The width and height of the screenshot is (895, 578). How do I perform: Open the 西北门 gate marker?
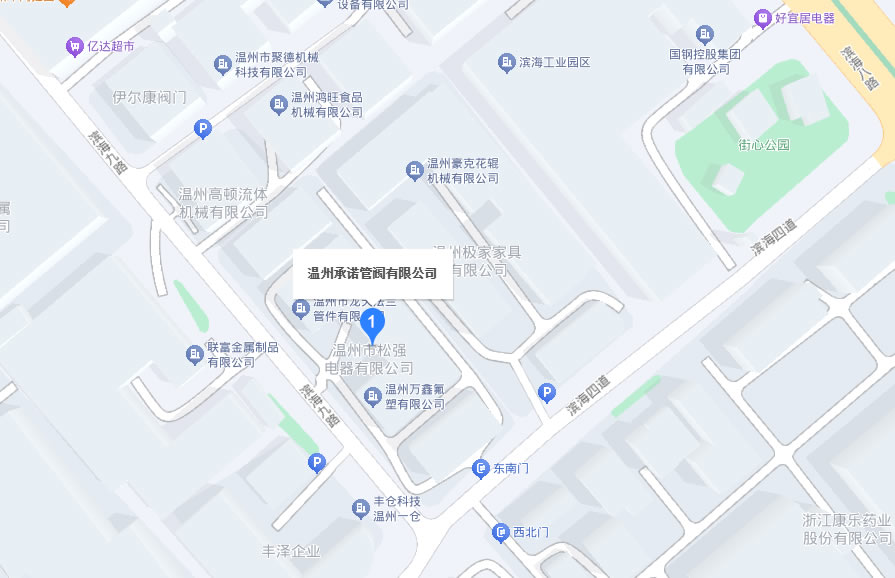pos(501,533)
